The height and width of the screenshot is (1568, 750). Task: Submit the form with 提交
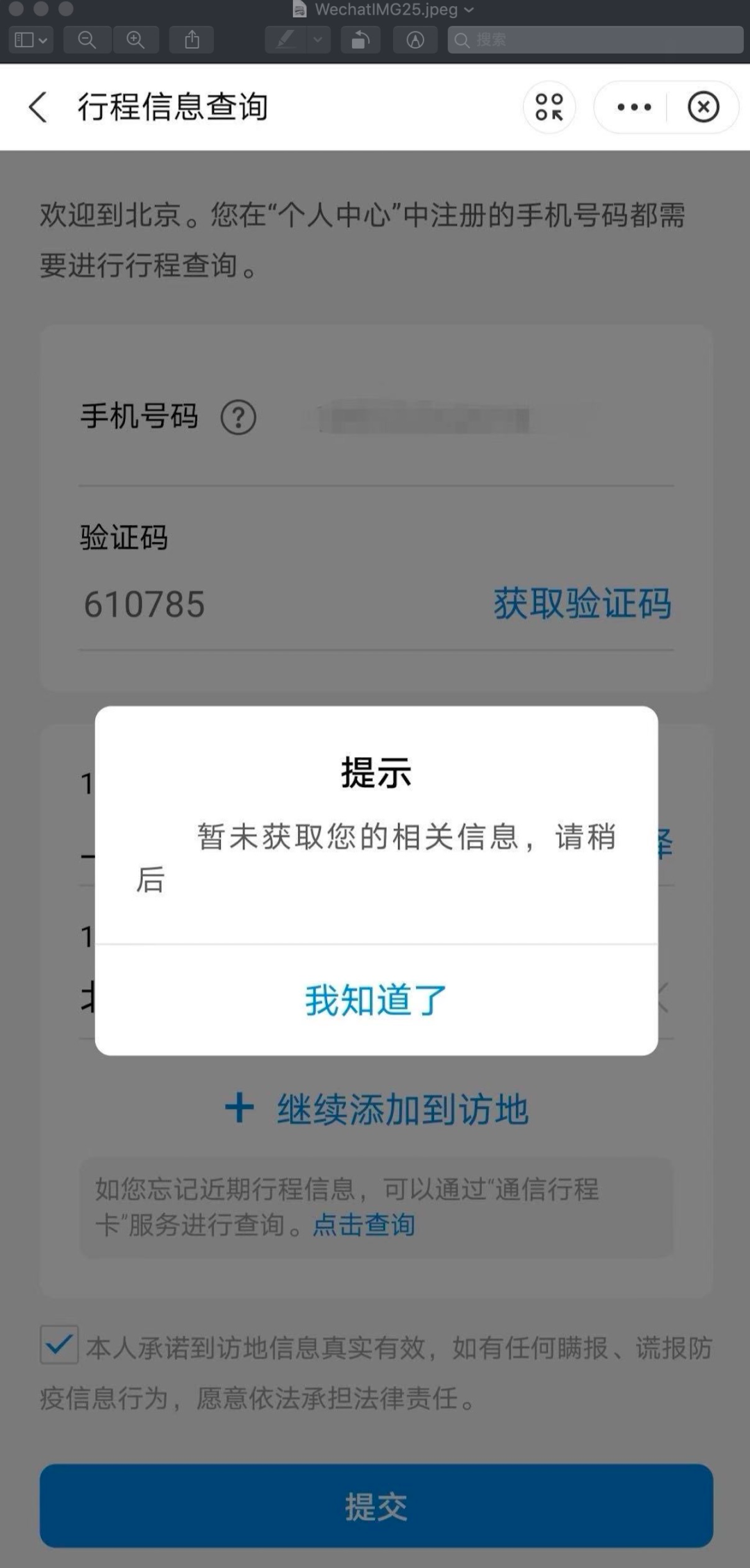coord(376,1506)
